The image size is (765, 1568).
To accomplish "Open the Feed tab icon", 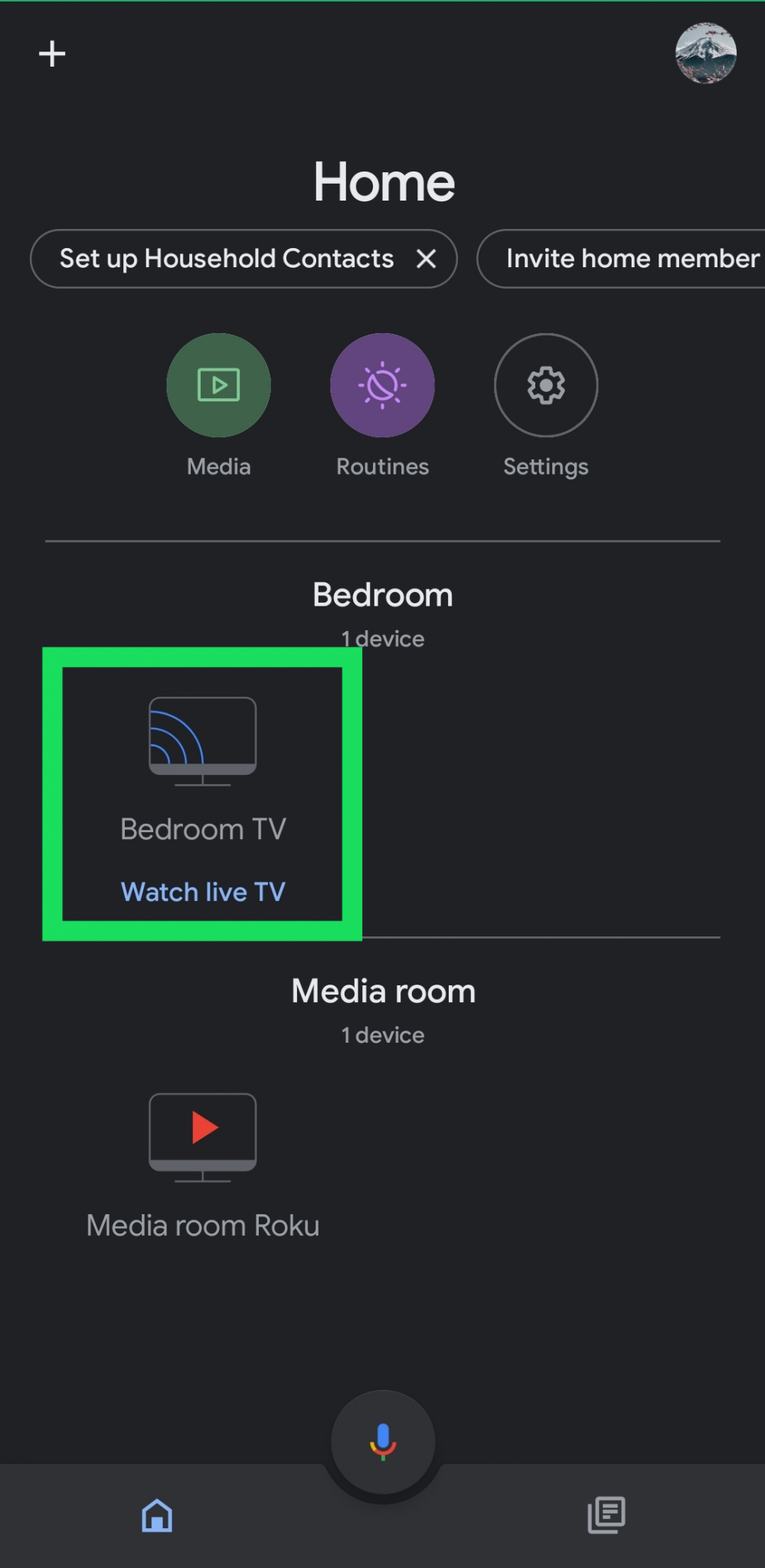I will click(x=605, y=1515).
